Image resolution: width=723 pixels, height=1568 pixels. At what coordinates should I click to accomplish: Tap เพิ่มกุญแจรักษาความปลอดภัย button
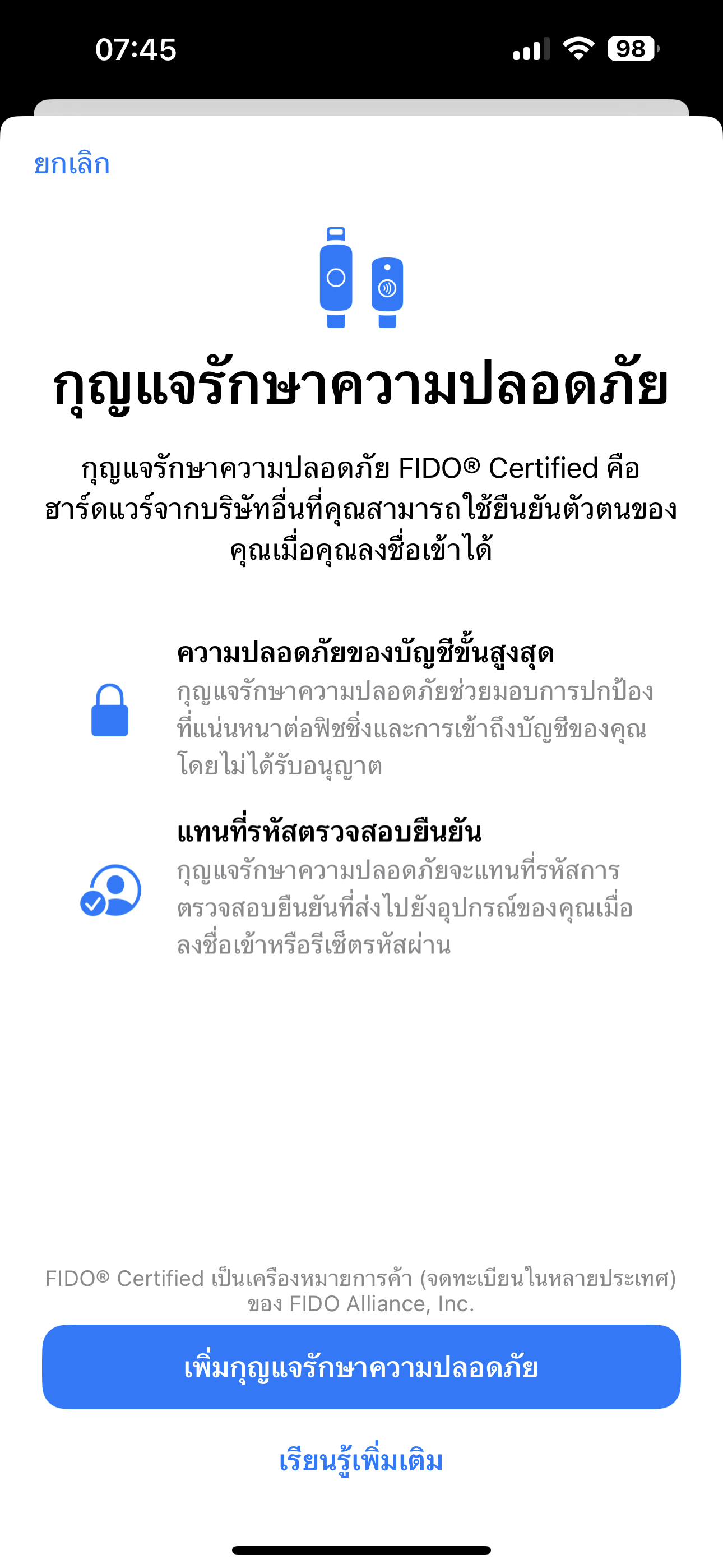coord(361,1367)
